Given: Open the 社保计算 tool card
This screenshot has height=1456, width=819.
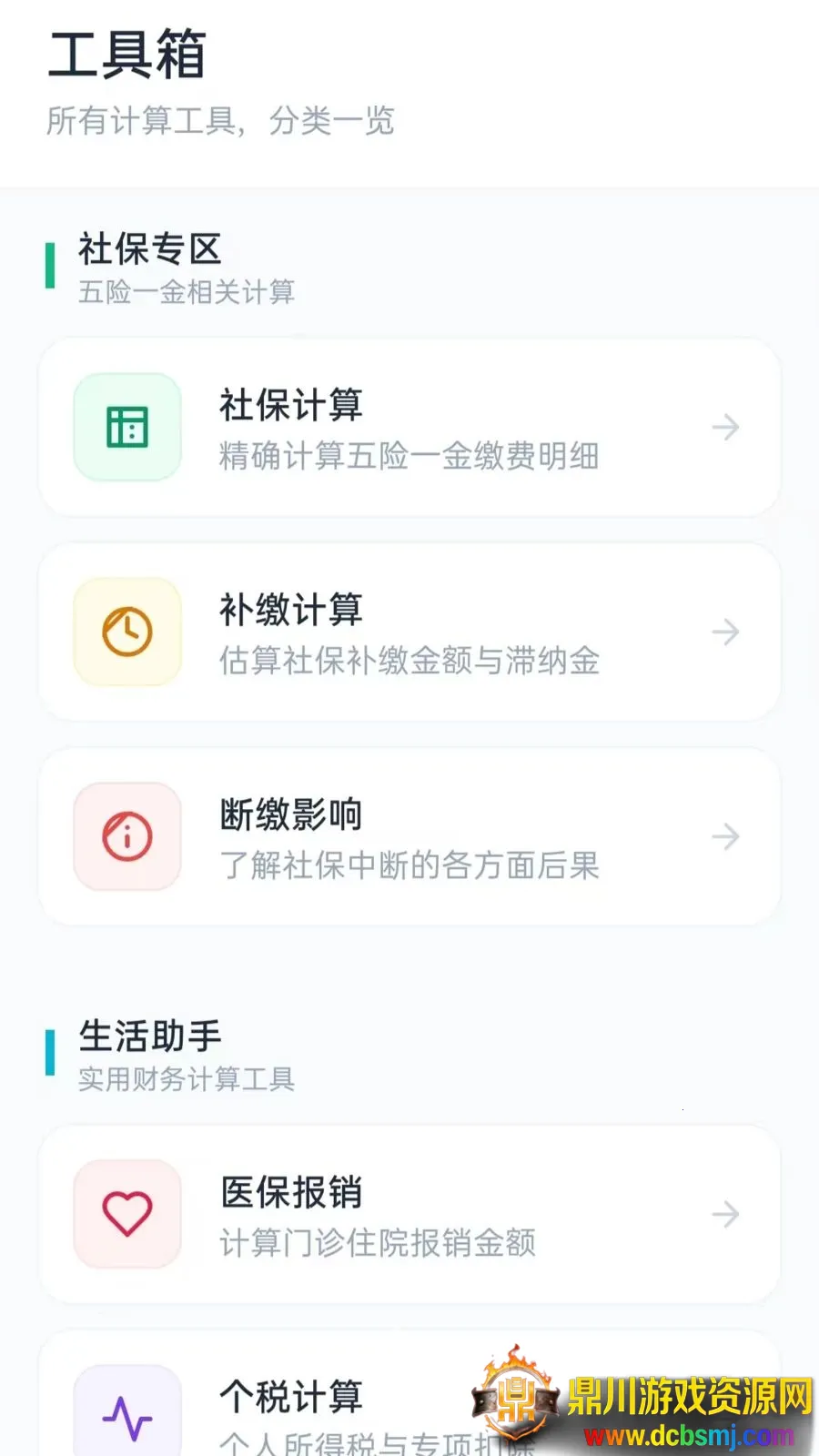Looking at the screenshot, I should click(x=409, y=428).
